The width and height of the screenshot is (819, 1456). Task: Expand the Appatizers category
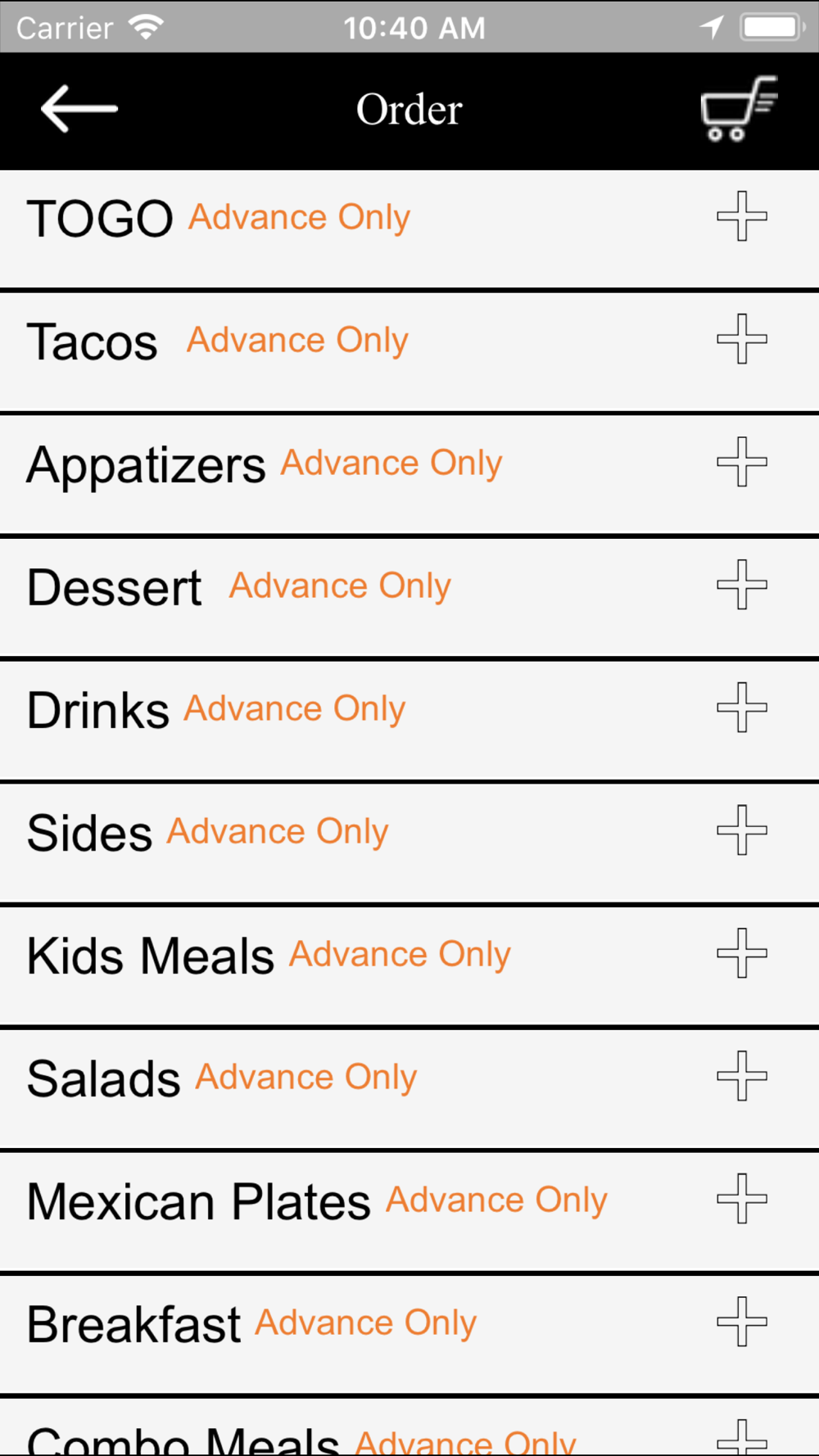pyautogui.click(x=742, y=462)
